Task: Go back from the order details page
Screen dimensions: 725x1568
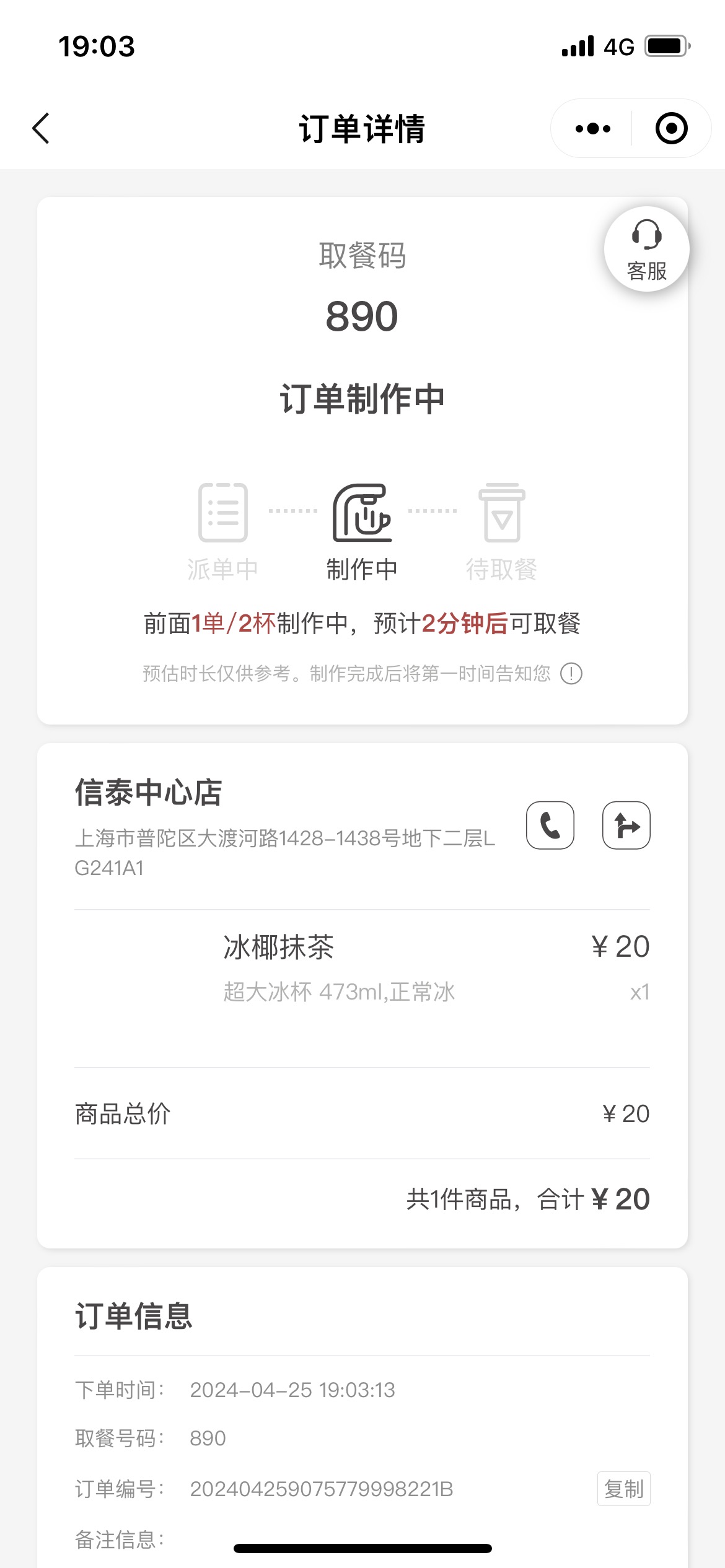Action: 41,128
